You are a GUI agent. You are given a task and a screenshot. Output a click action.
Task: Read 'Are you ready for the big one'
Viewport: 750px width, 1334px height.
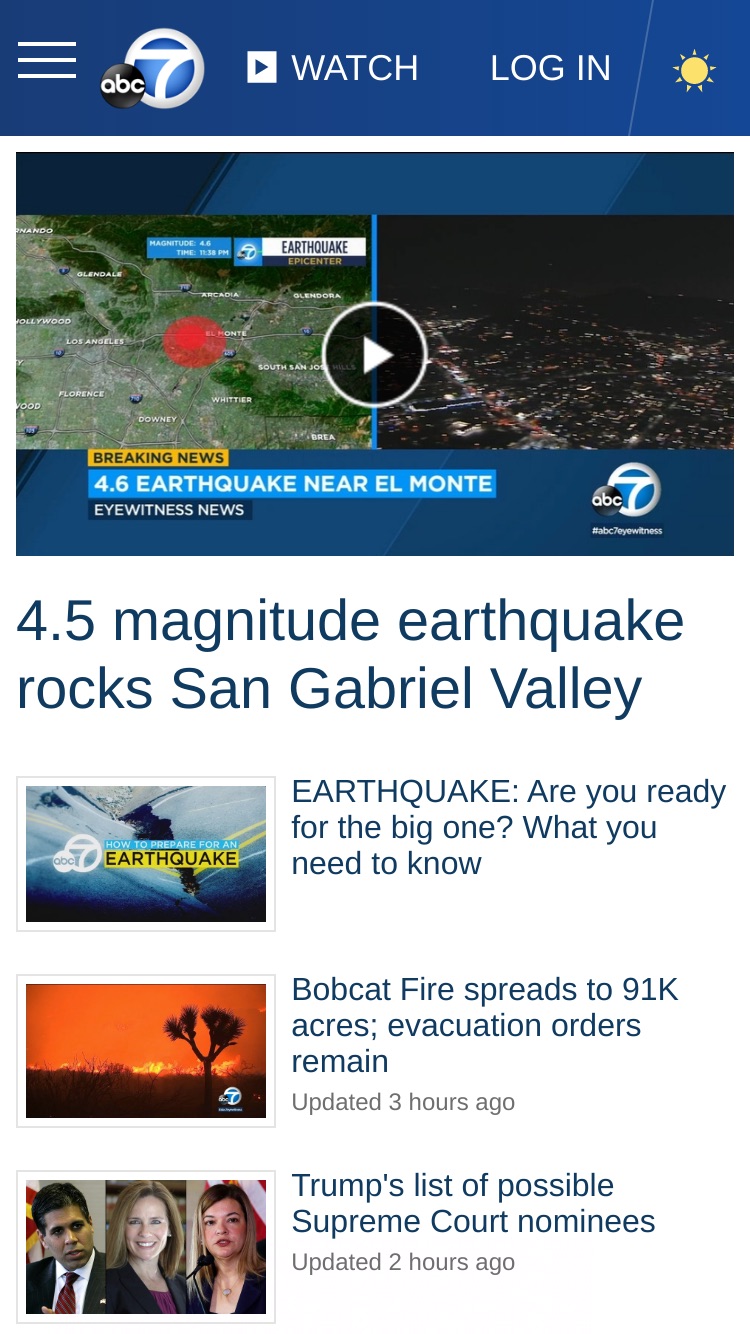click(x=508, y=827)
